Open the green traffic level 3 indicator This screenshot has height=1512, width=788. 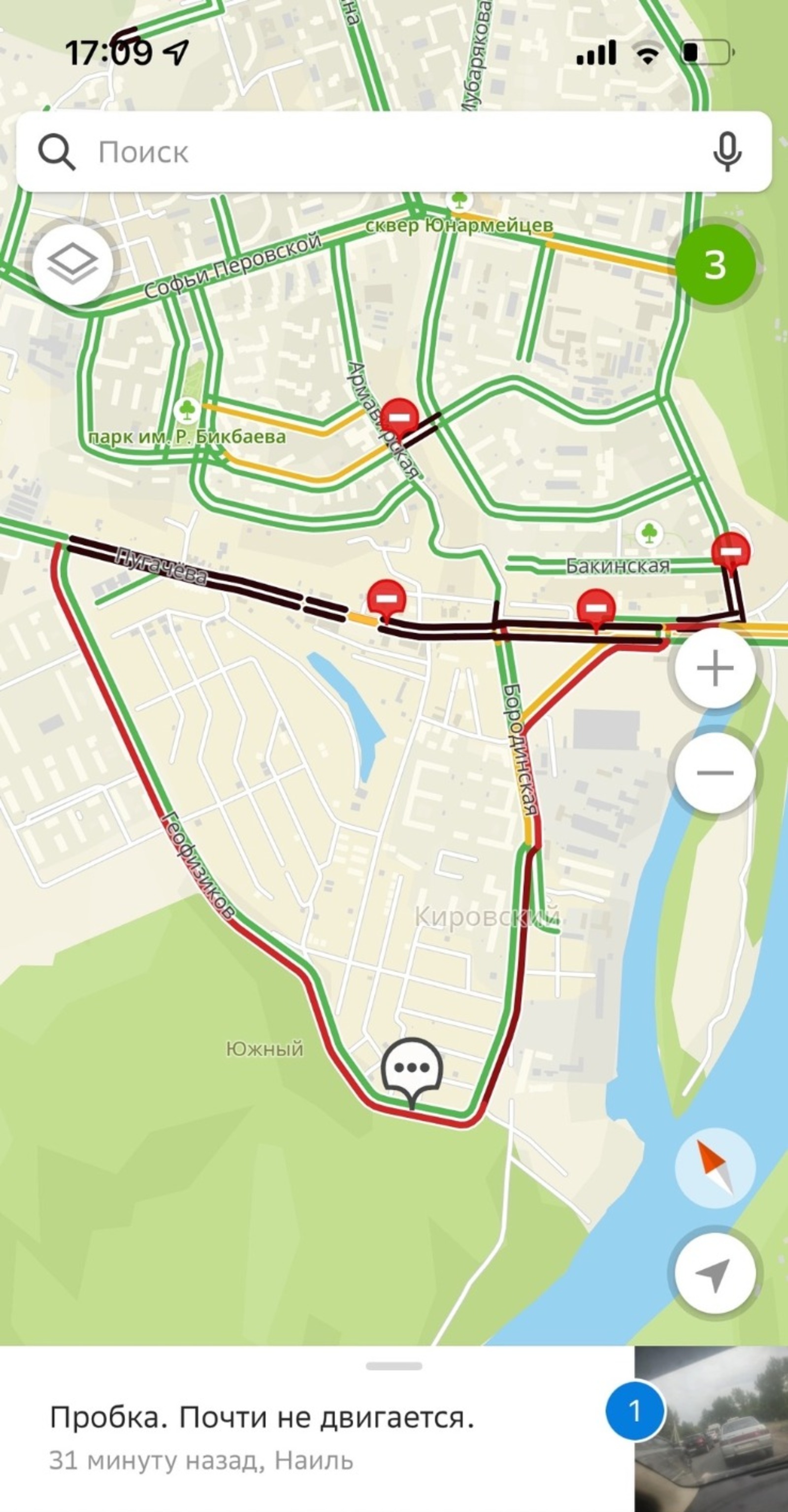coord(715,264)
